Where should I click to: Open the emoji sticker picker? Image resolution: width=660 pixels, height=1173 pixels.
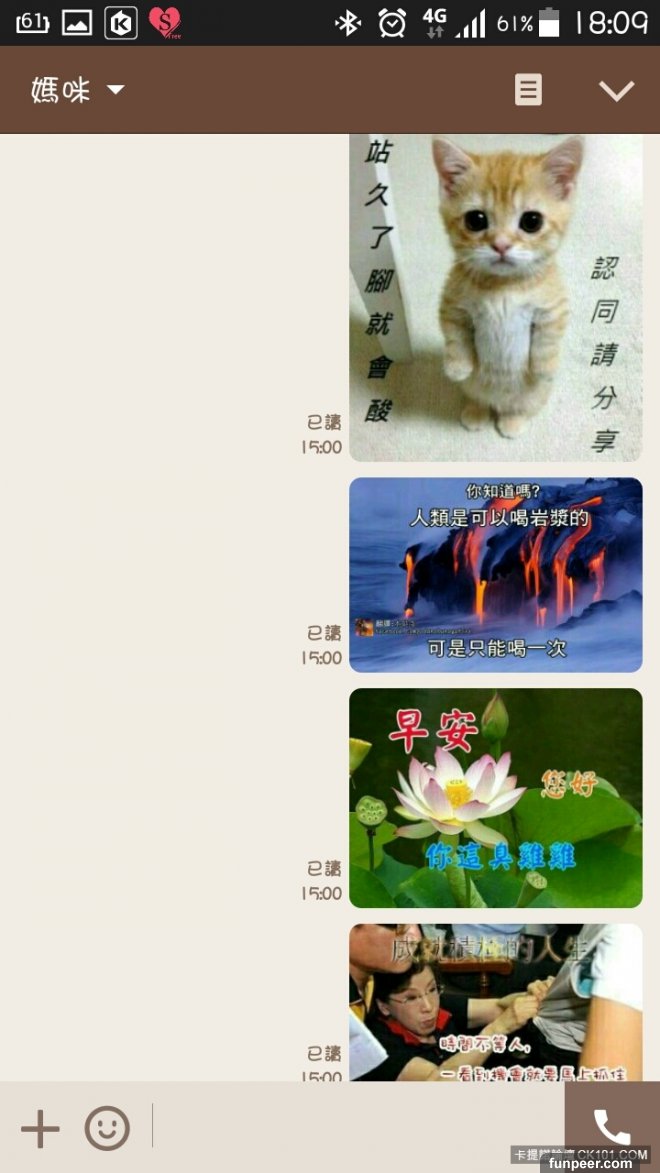pos(107,1129)
